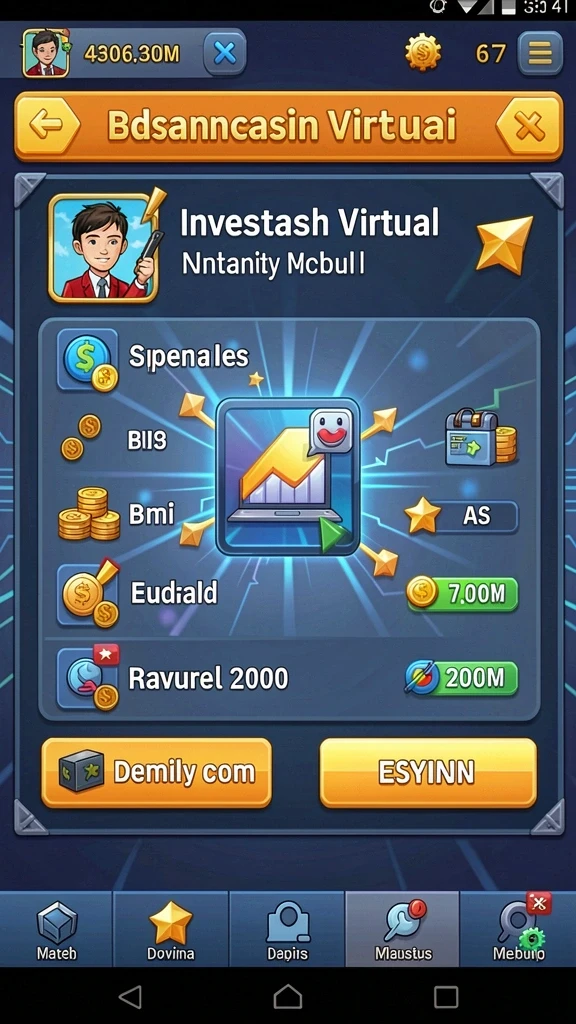Open the hamburger menu
Viewport: 576px width, 1024px height.
(539, 53)
